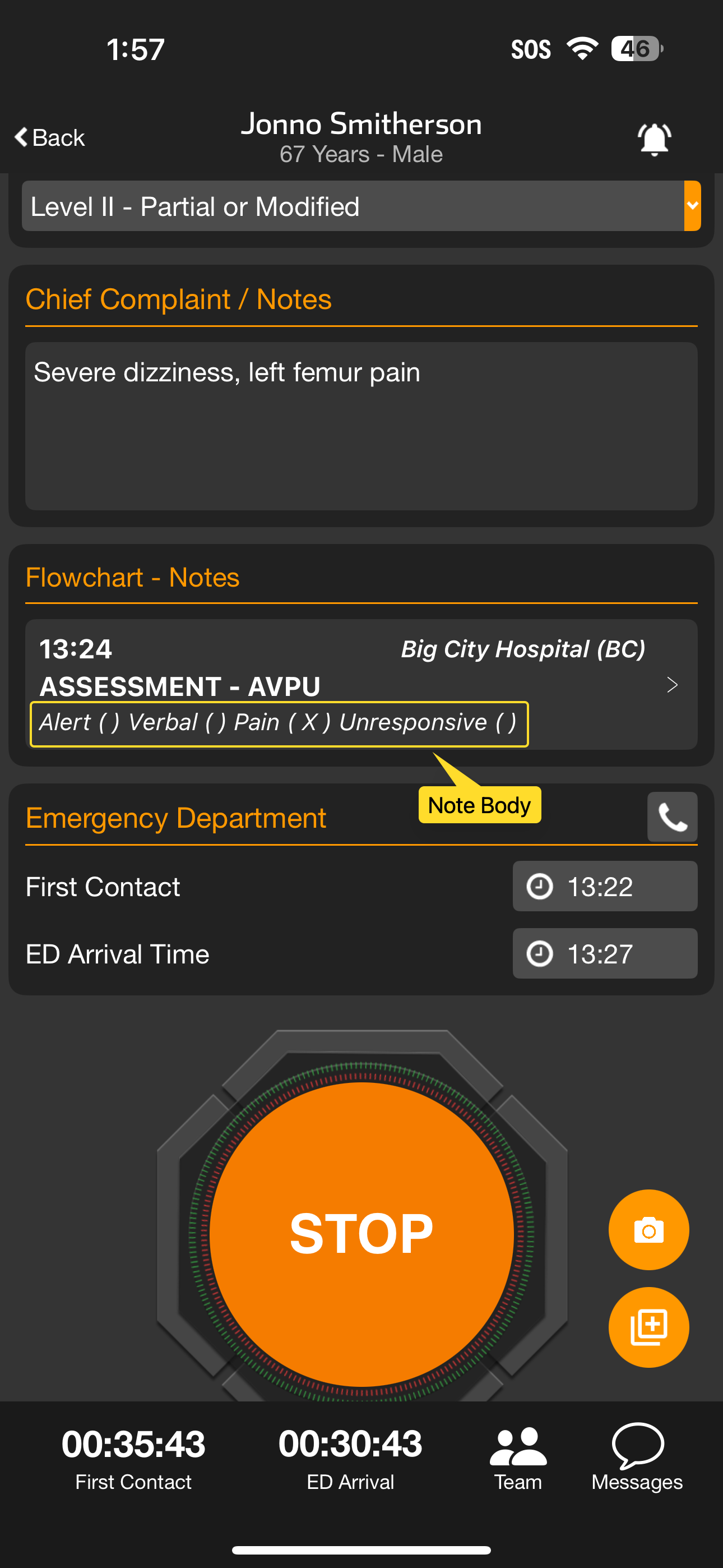Call the Emergency Department
The image size is (723, 1568).
click(x=672, y=817)
